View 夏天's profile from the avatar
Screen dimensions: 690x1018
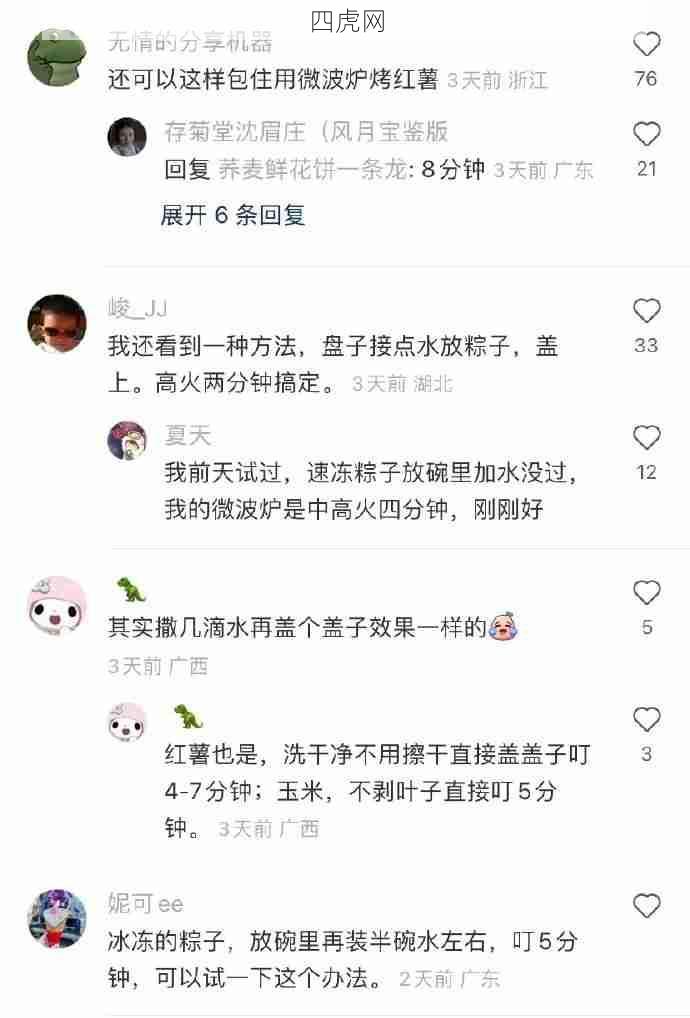pyautogui.click(x=127, y=440)
